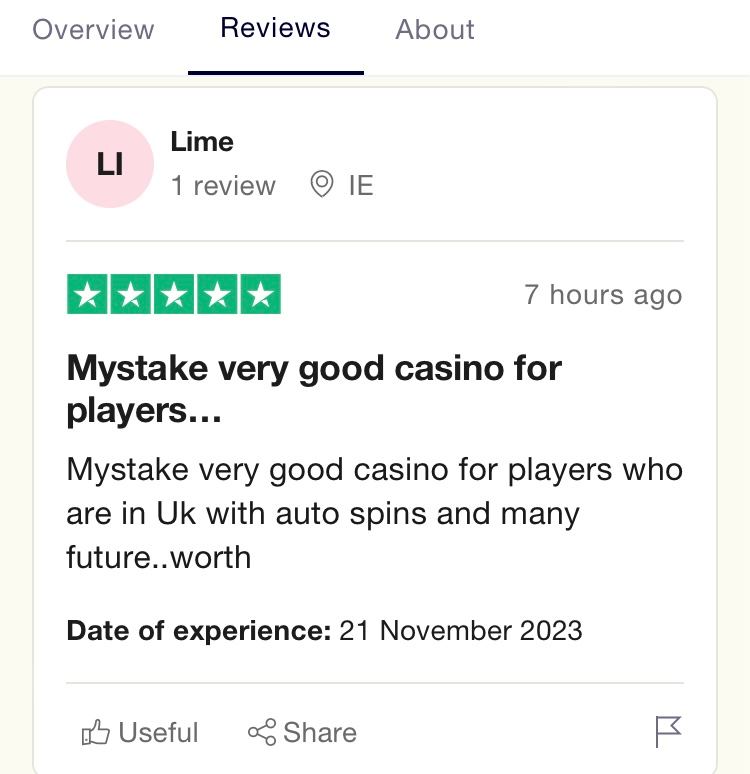Viewport: 750px width, 774px height.
Task: Open the About tab
Action: pos(434,29)
